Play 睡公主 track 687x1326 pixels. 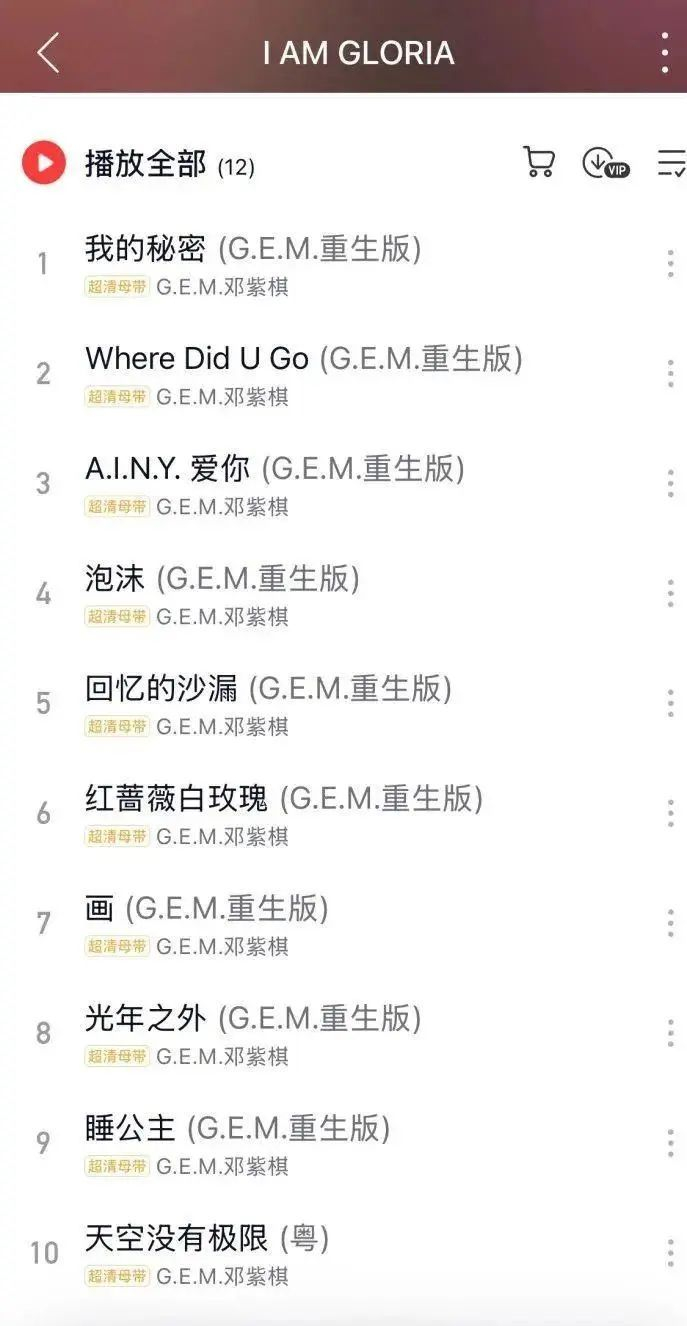pos(237,1129)
